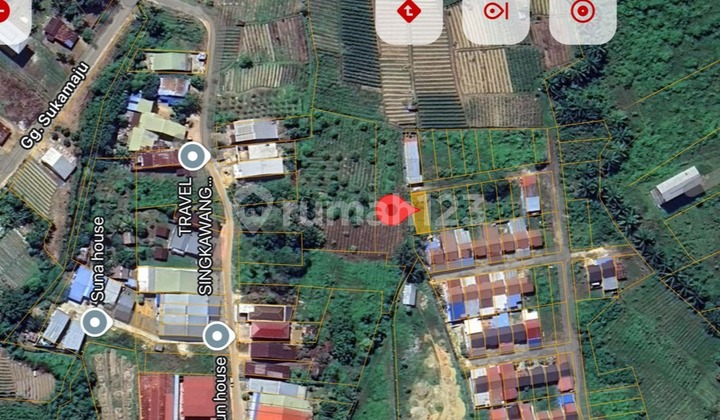720x420 pixels.
Task: Select the red marker on the highlighted plot
Action: pos(394,210)
